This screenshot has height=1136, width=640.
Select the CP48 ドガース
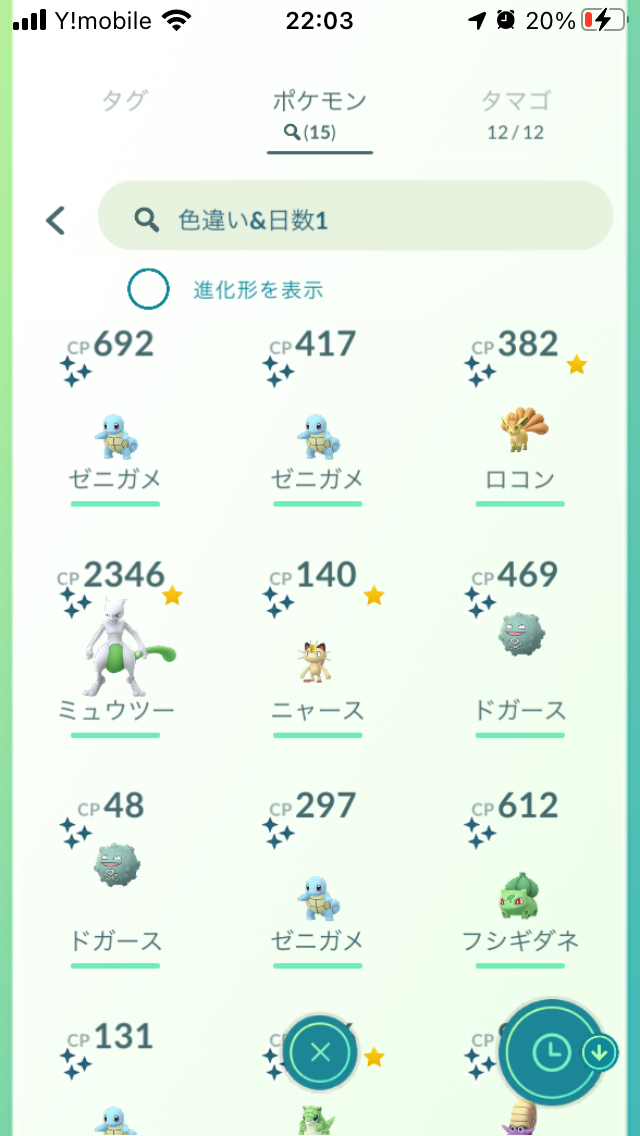pyautogui.click(x=115, y=879)
